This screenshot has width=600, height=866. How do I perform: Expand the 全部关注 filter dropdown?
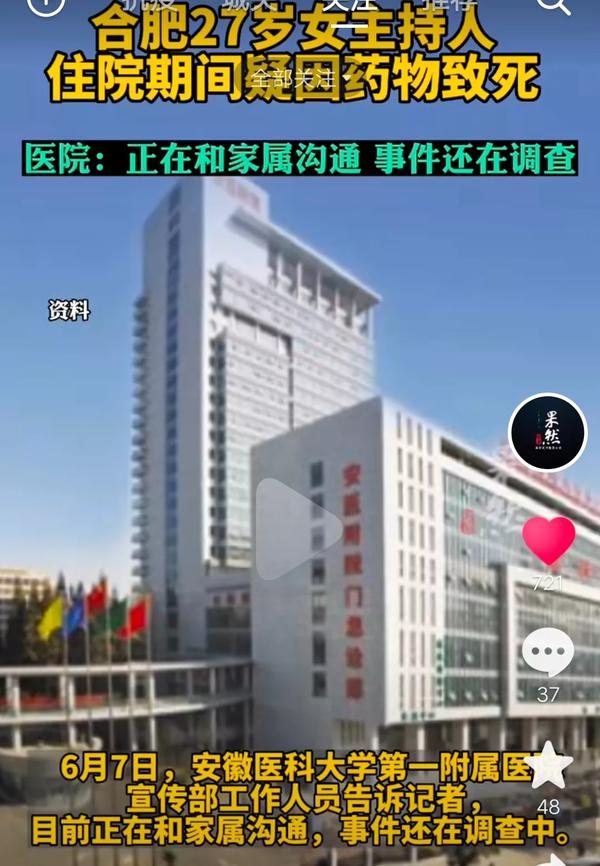coord(298,75)
